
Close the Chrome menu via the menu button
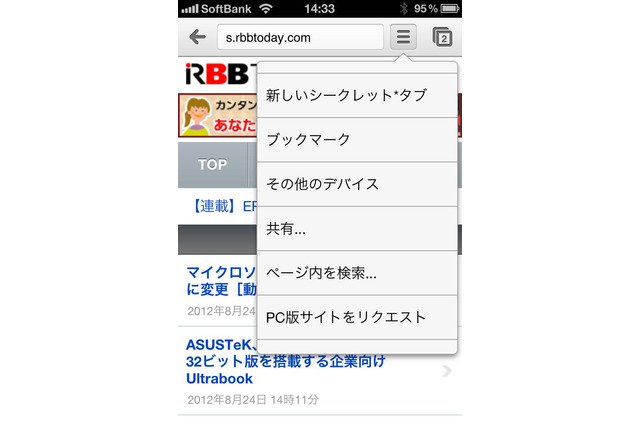(x=403, y=38)
